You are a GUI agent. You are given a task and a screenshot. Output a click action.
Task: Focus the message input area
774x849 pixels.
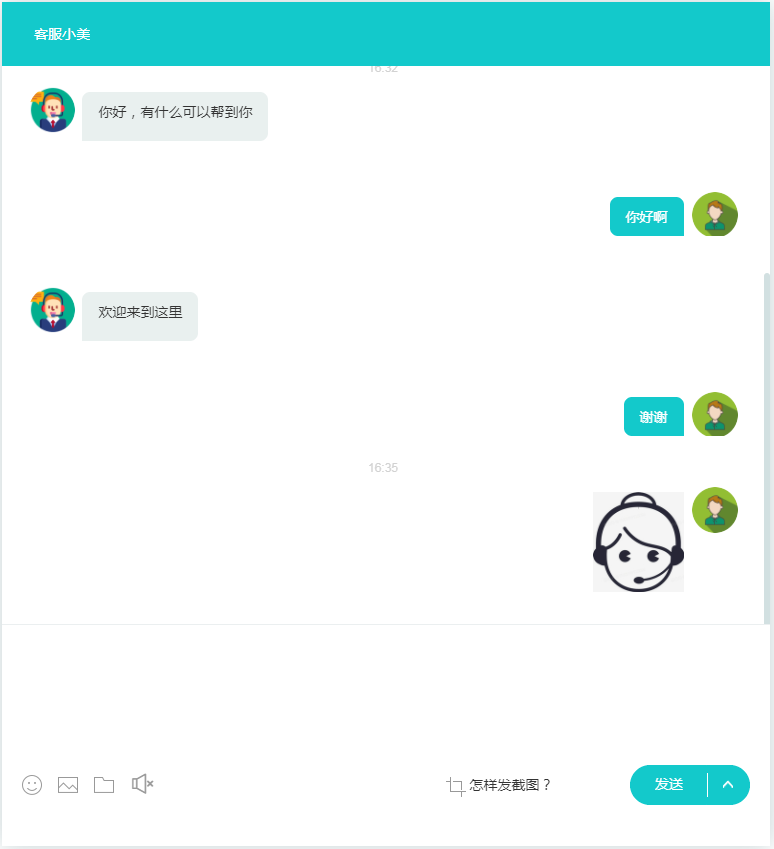click(386, 690)
